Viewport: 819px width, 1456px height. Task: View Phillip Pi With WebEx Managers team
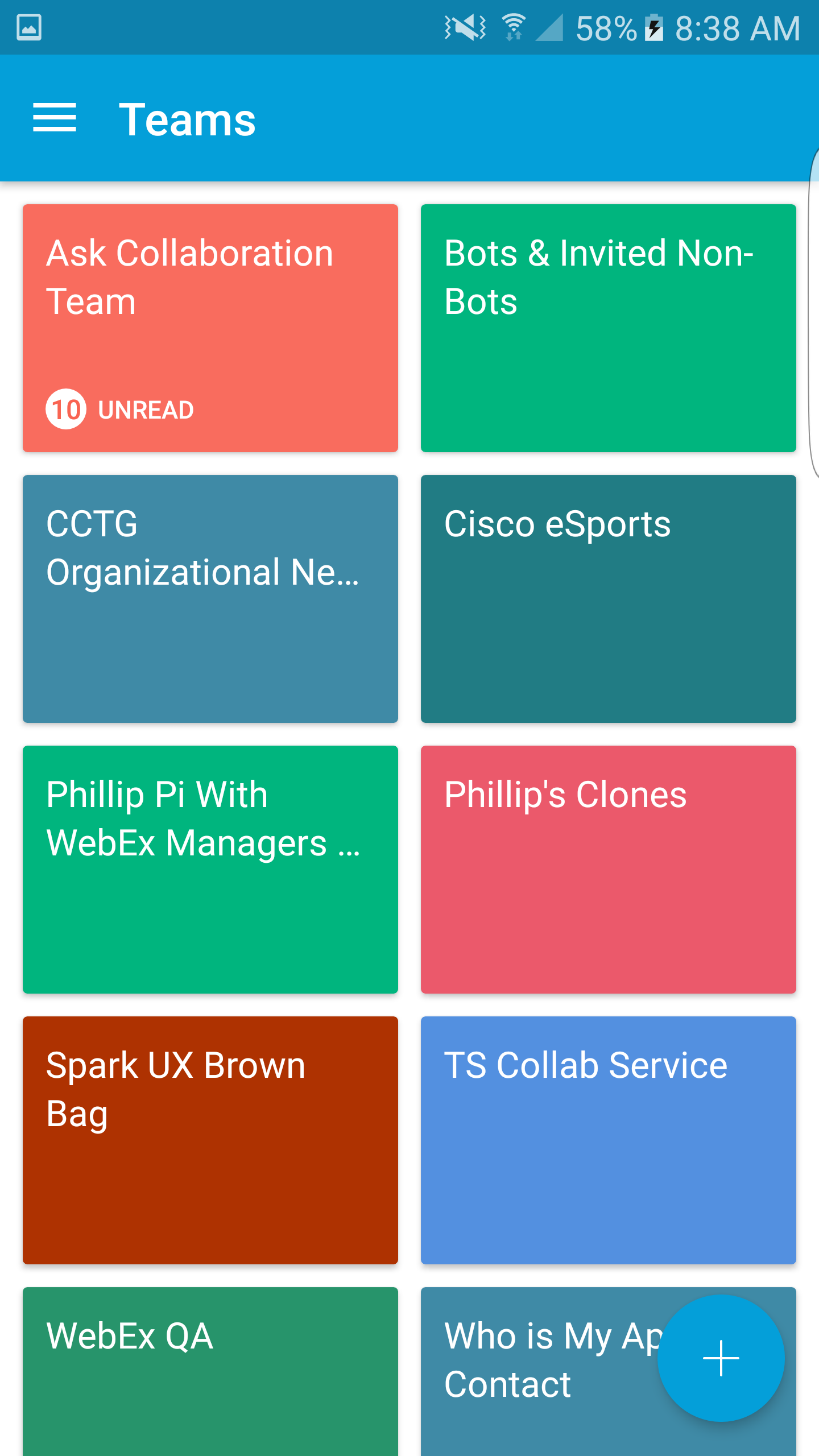(210, 870)
